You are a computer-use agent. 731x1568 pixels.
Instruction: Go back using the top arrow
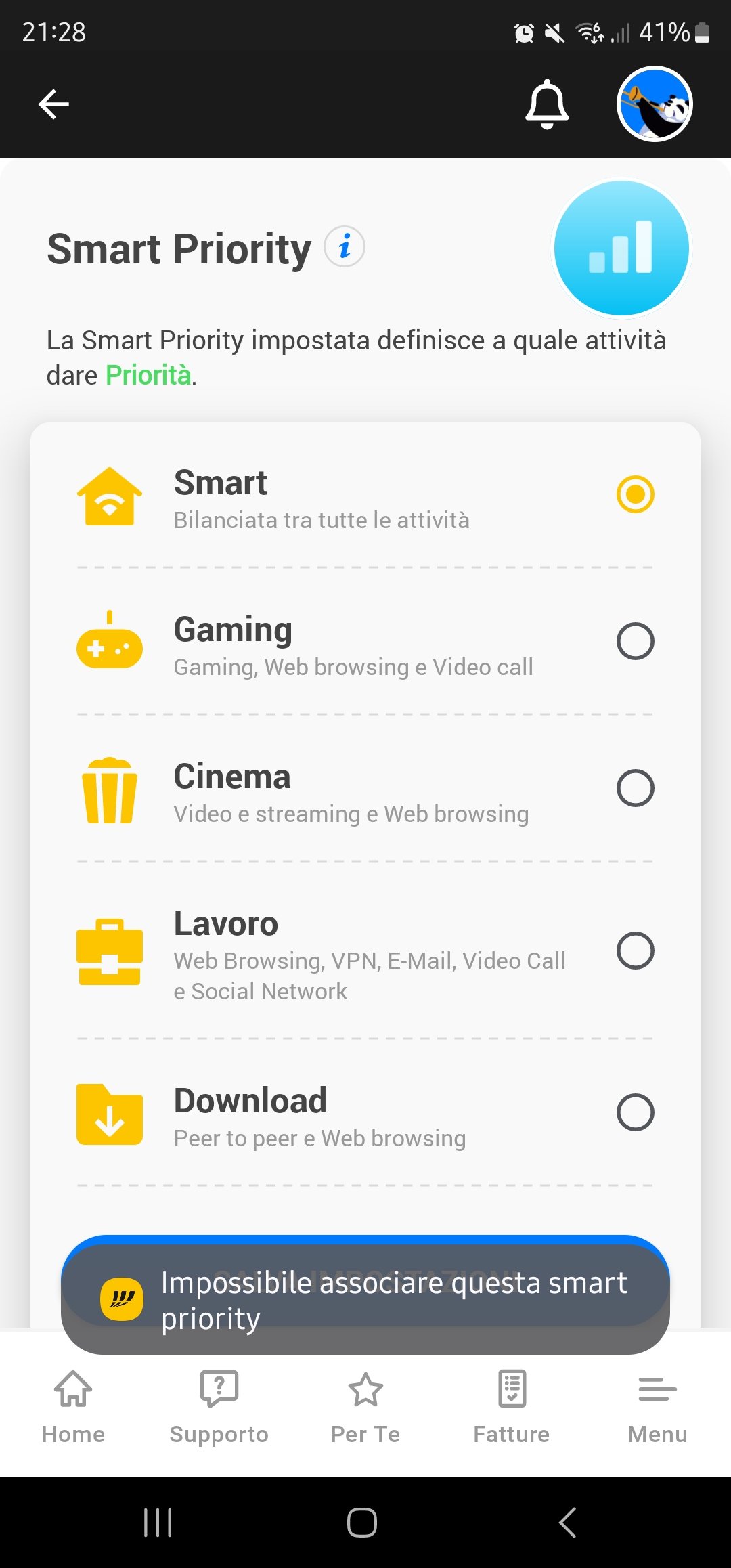[x=54, y=104]
